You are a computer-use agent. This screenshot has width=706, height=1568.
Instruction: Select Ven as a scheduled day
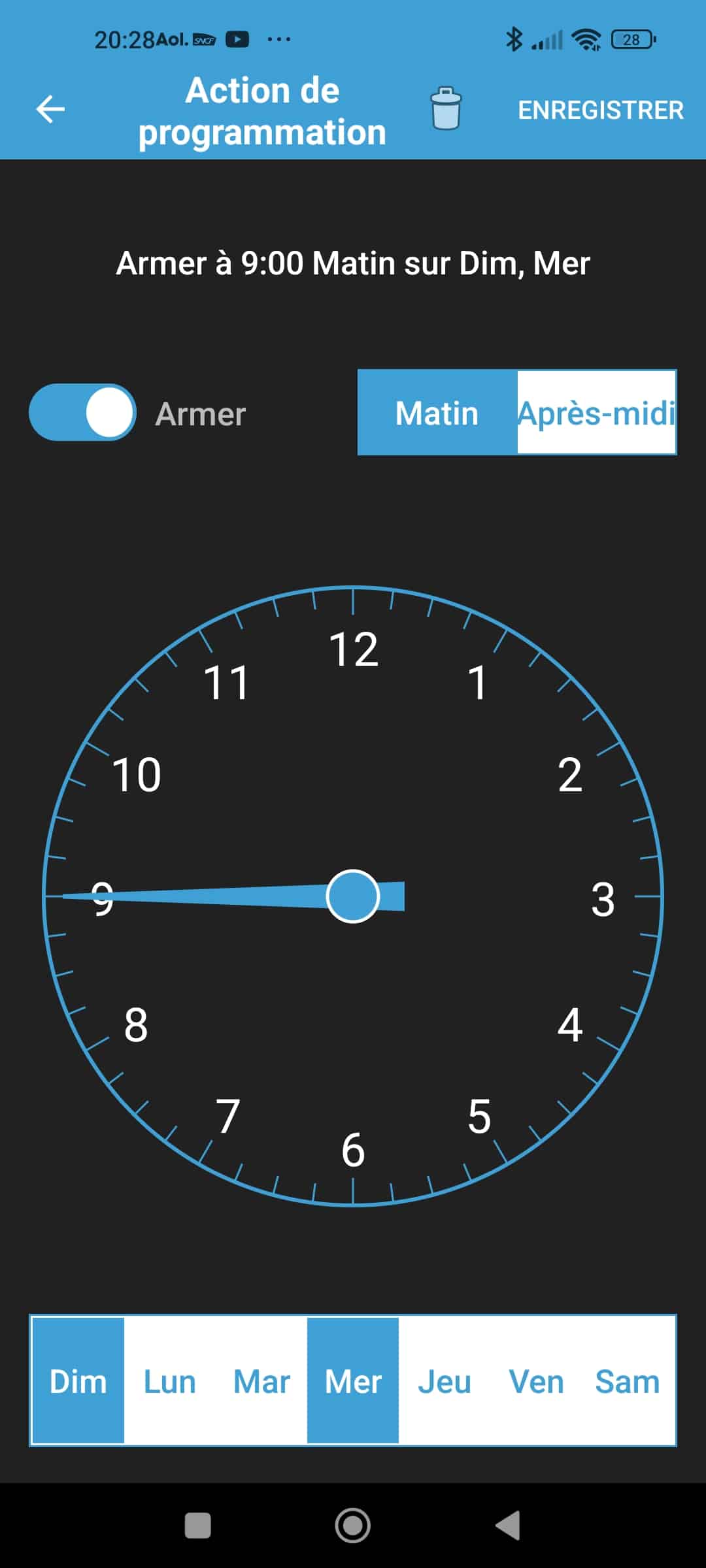(x=536, y=1380)
